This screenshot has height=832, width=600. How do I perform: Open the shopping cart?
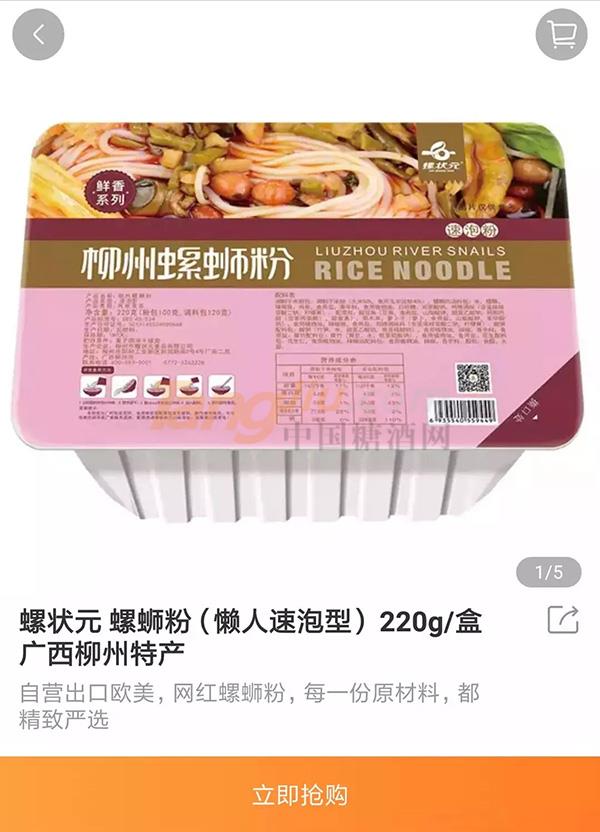pos(561,36)
